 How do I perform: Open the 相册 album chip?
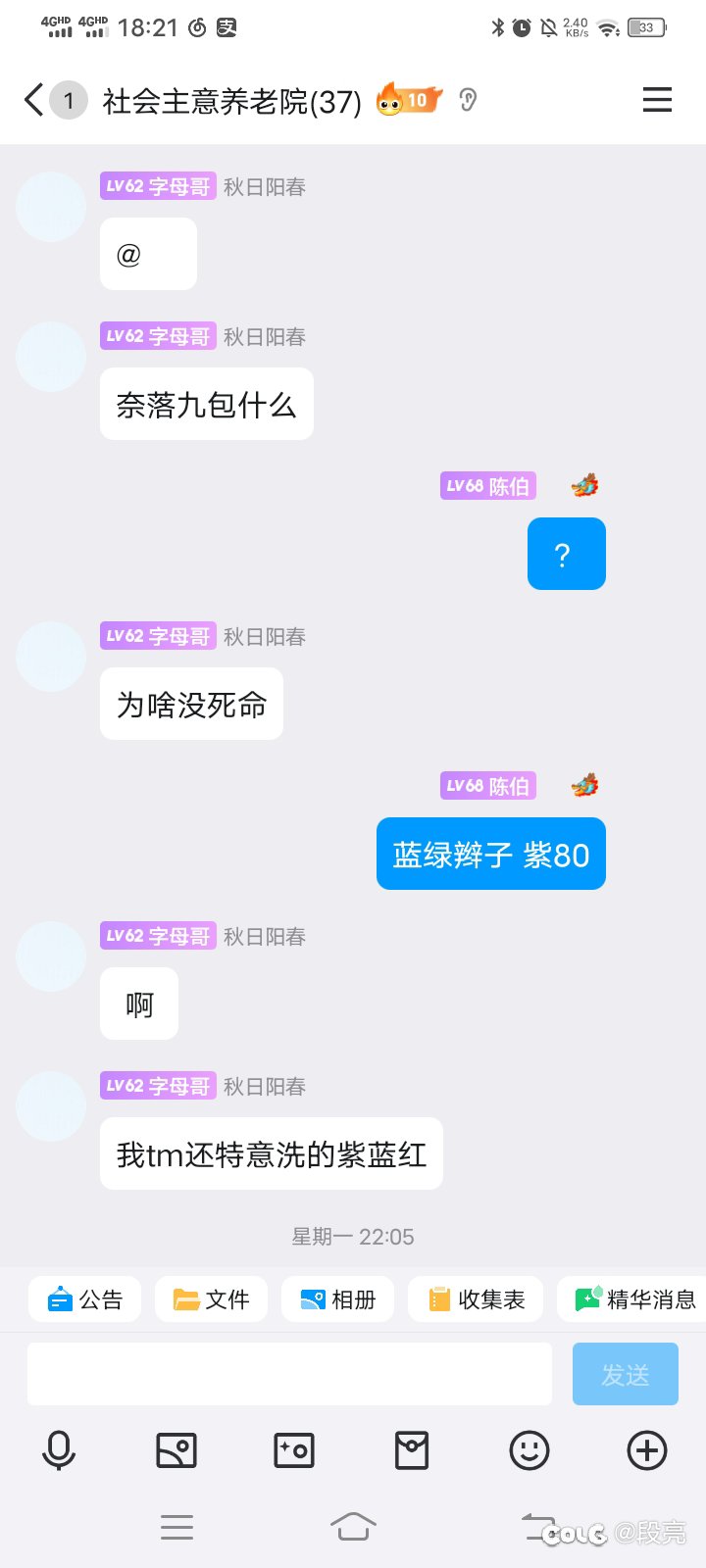pos(337,1299)
